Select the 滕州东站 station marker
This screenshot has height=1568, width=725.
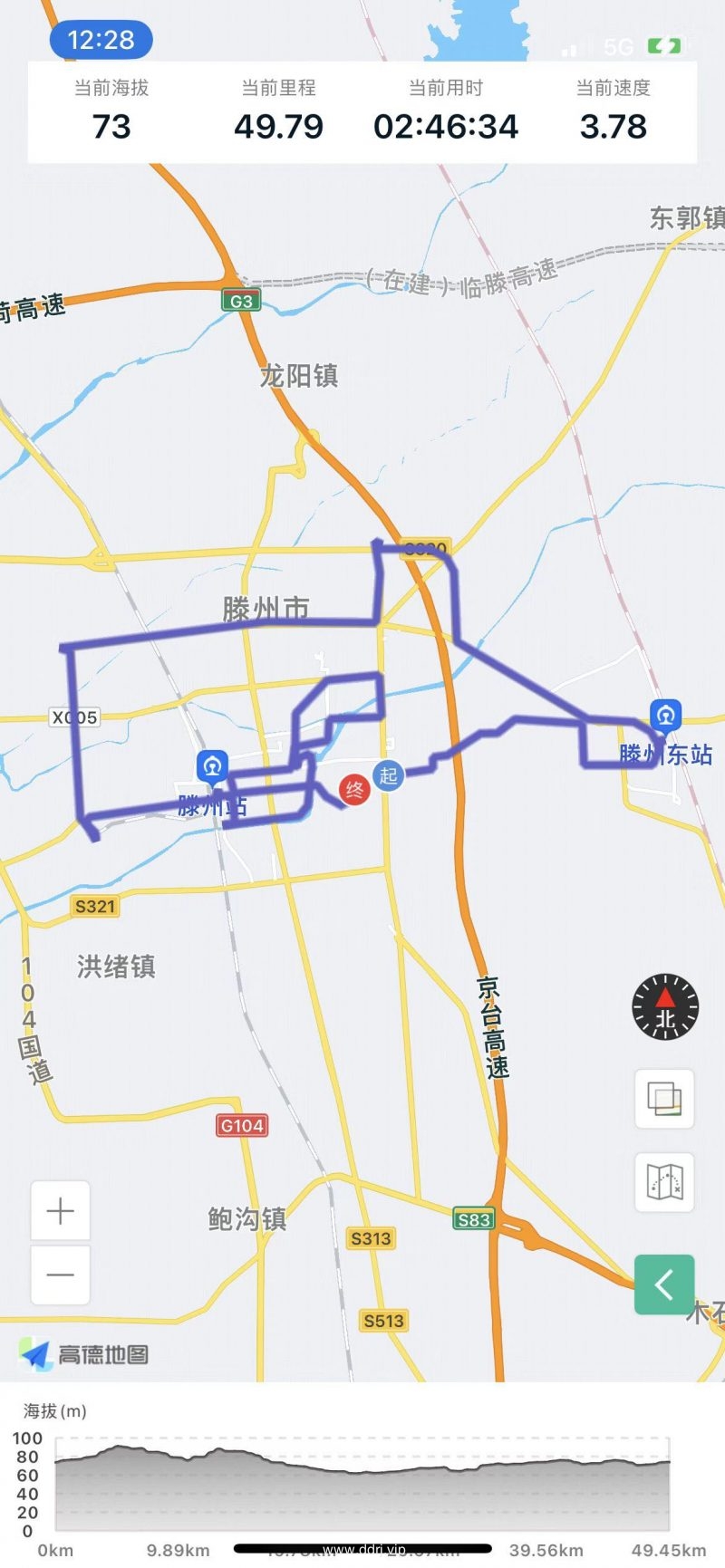click(x=666, y=716)
